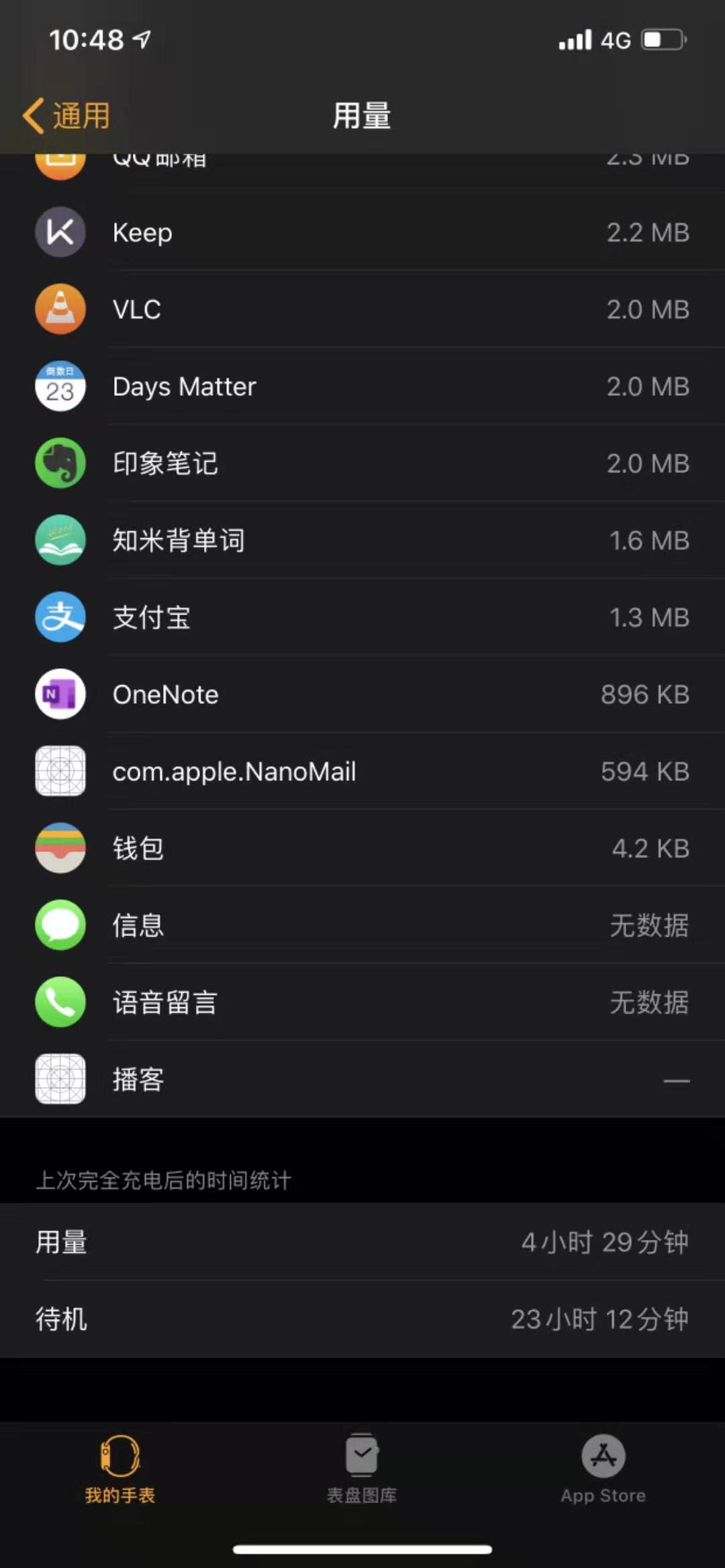Open the 印象笔记 elephant icon
This screenshot has width=725, height=1568.
(60, 464)
